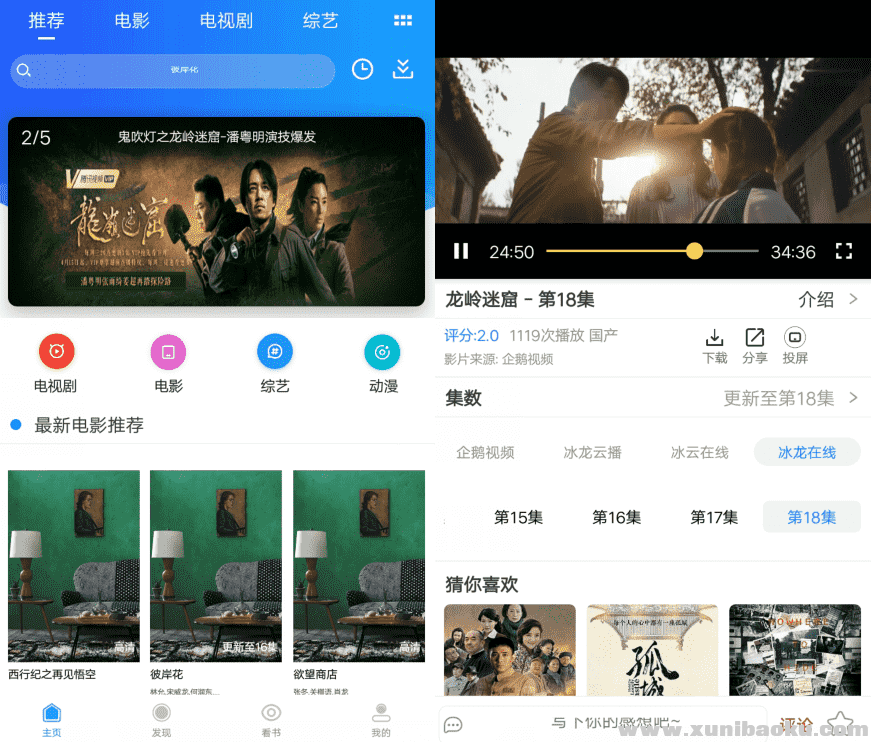The width and height of the screenshot is (871, 742).
Task: Open the category grid icon in top bar
Action: point(403,20)
